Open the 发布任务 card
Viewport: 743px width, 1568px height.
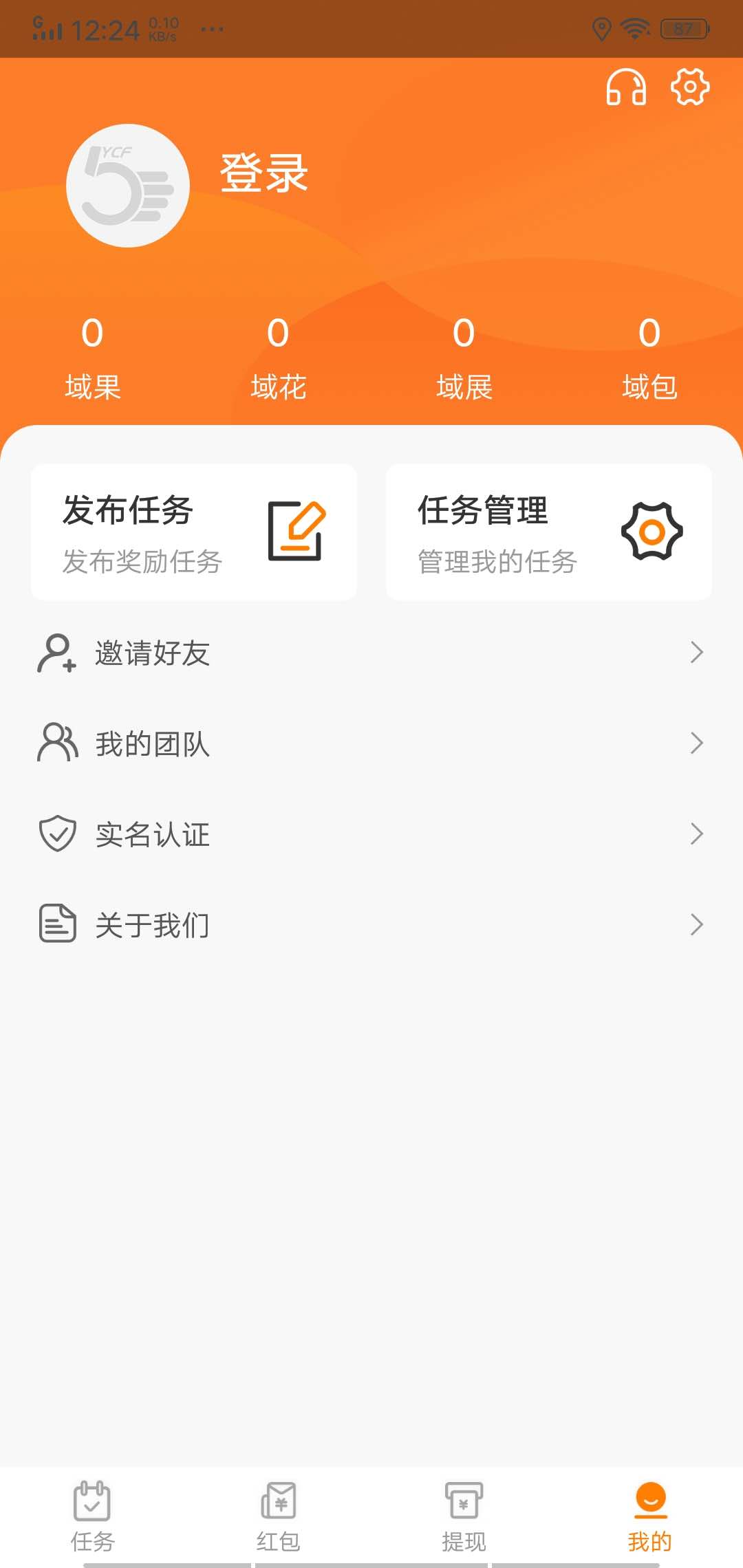[x=193, y=533]
